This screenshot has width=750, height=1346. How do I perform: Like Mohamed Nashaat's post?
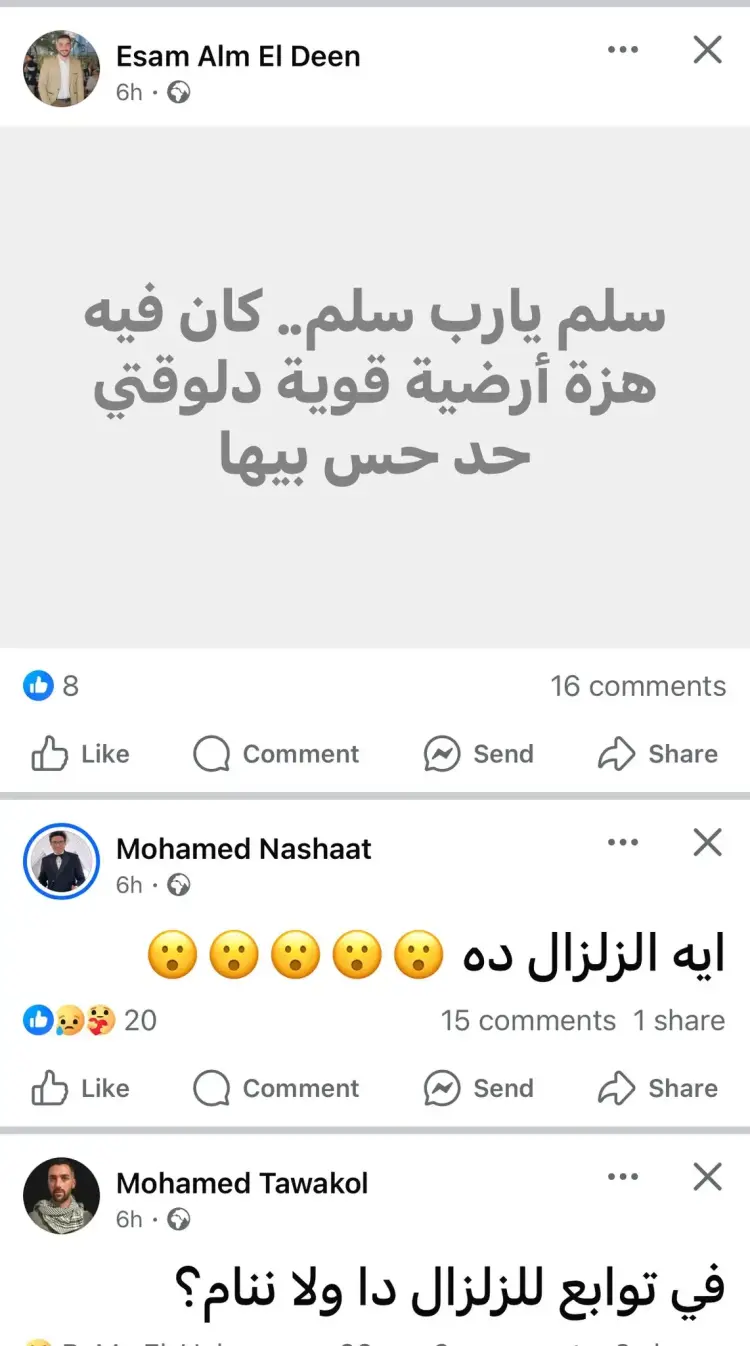point(80,1088)
